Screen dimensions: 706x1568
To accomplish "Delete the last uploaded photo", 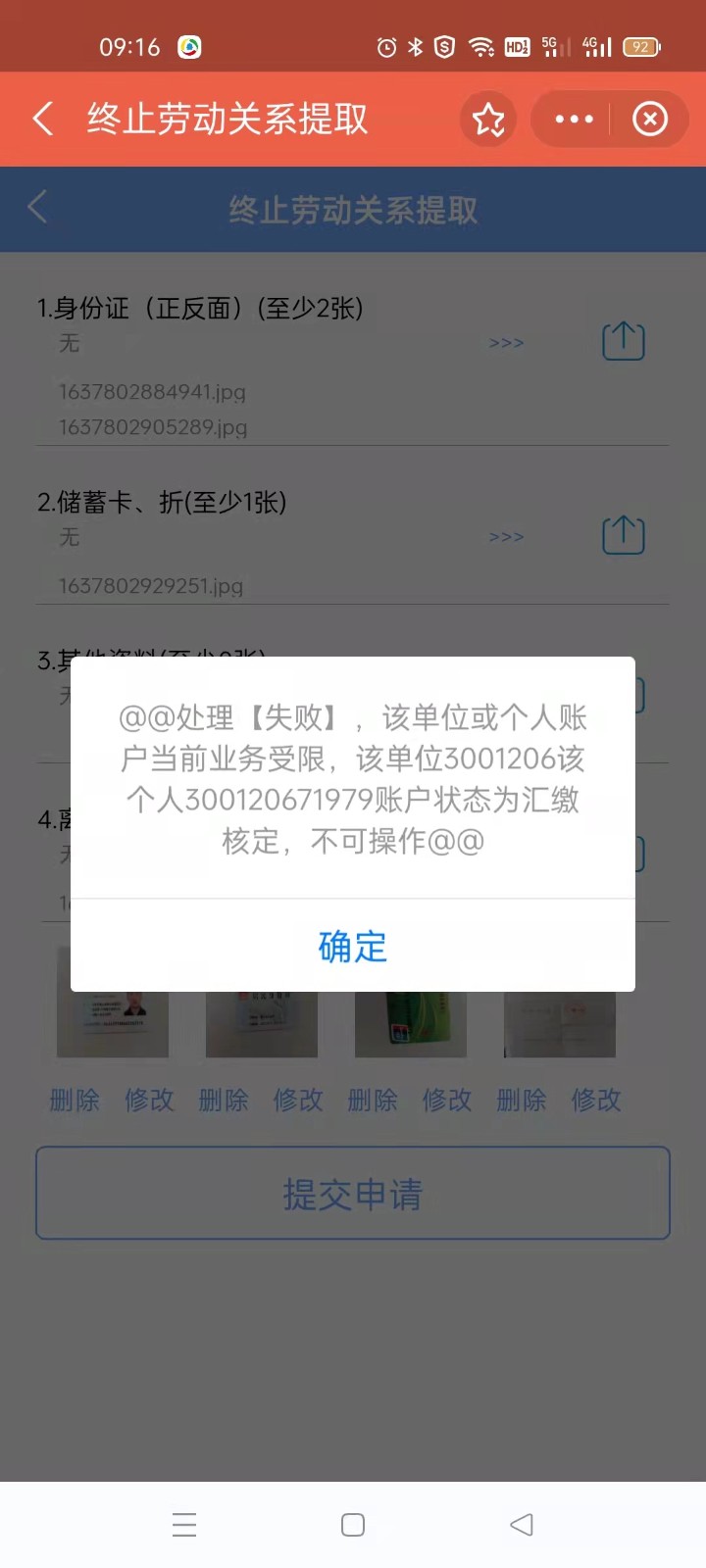I will point(522,1101).
